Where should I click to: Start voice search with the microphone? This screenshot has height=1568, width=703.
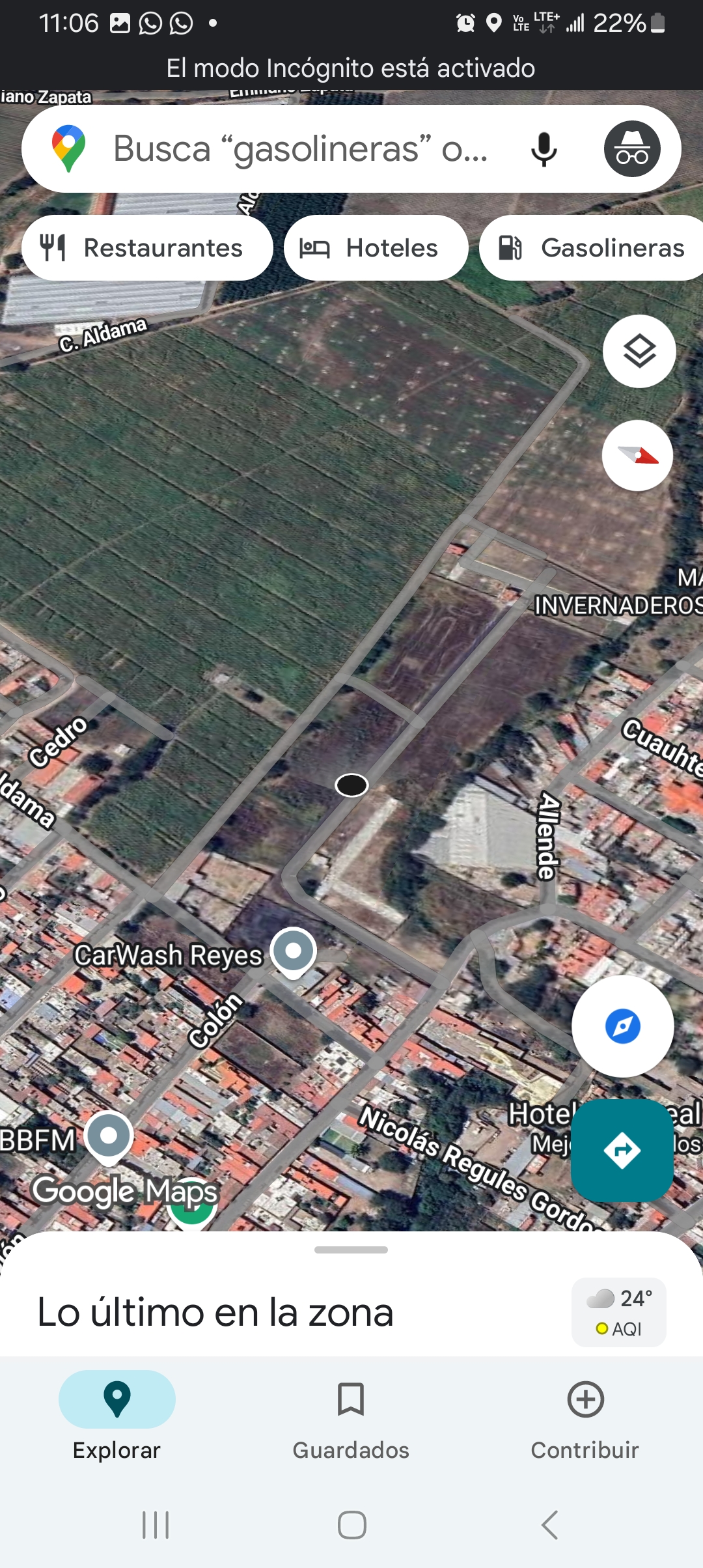[544, 149]
